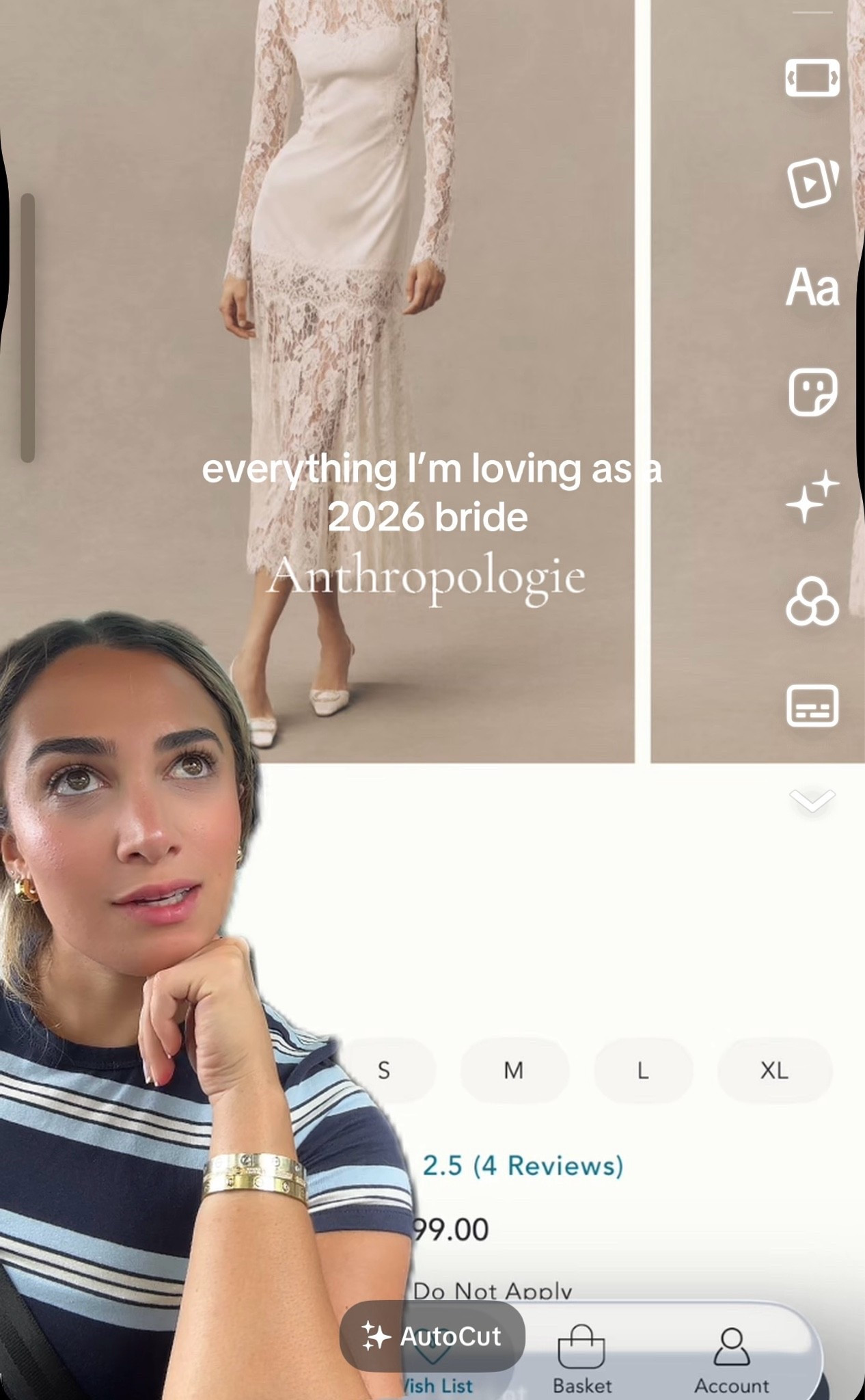This screenshot has height=1400, width=865.
Task: Open the templates tool with the play card icon
Action: click(x=812, y=182)
